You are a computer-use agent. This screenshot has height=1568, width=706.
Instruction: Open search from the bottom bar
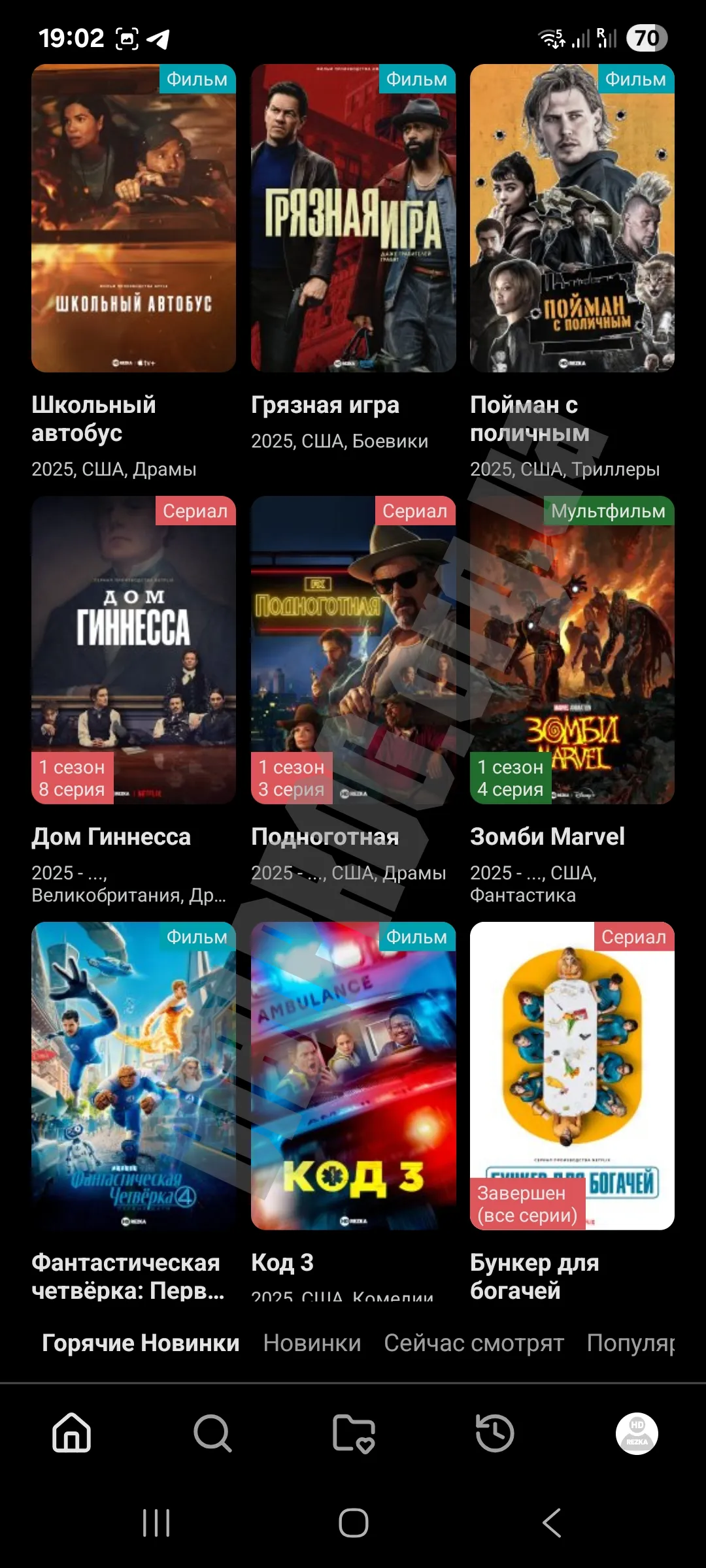[x=212, y=1433]
